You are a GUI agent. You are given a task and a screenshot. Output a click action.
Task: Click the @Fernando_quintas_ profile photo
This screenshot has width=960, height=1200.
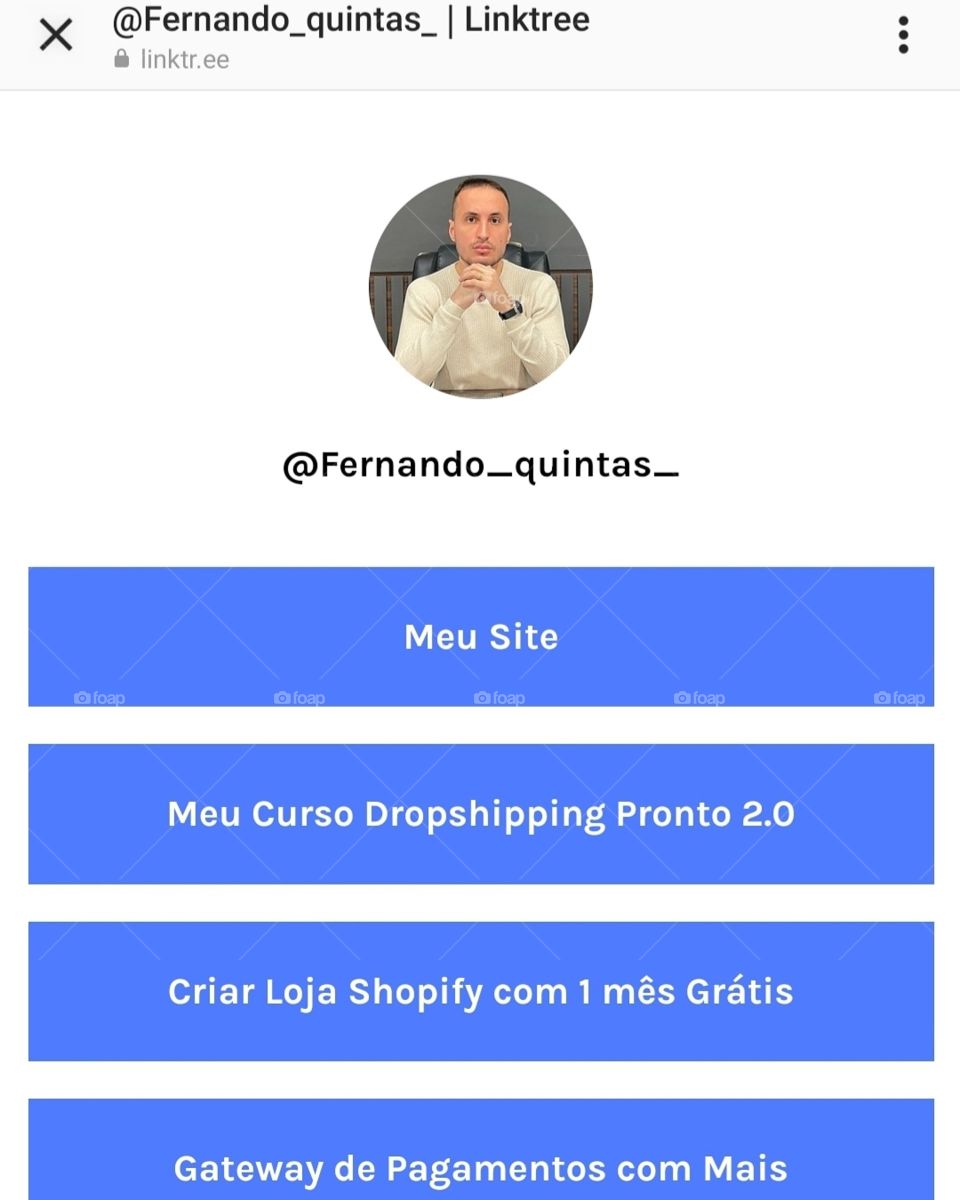pyautogui.click(x=480, y=285)
